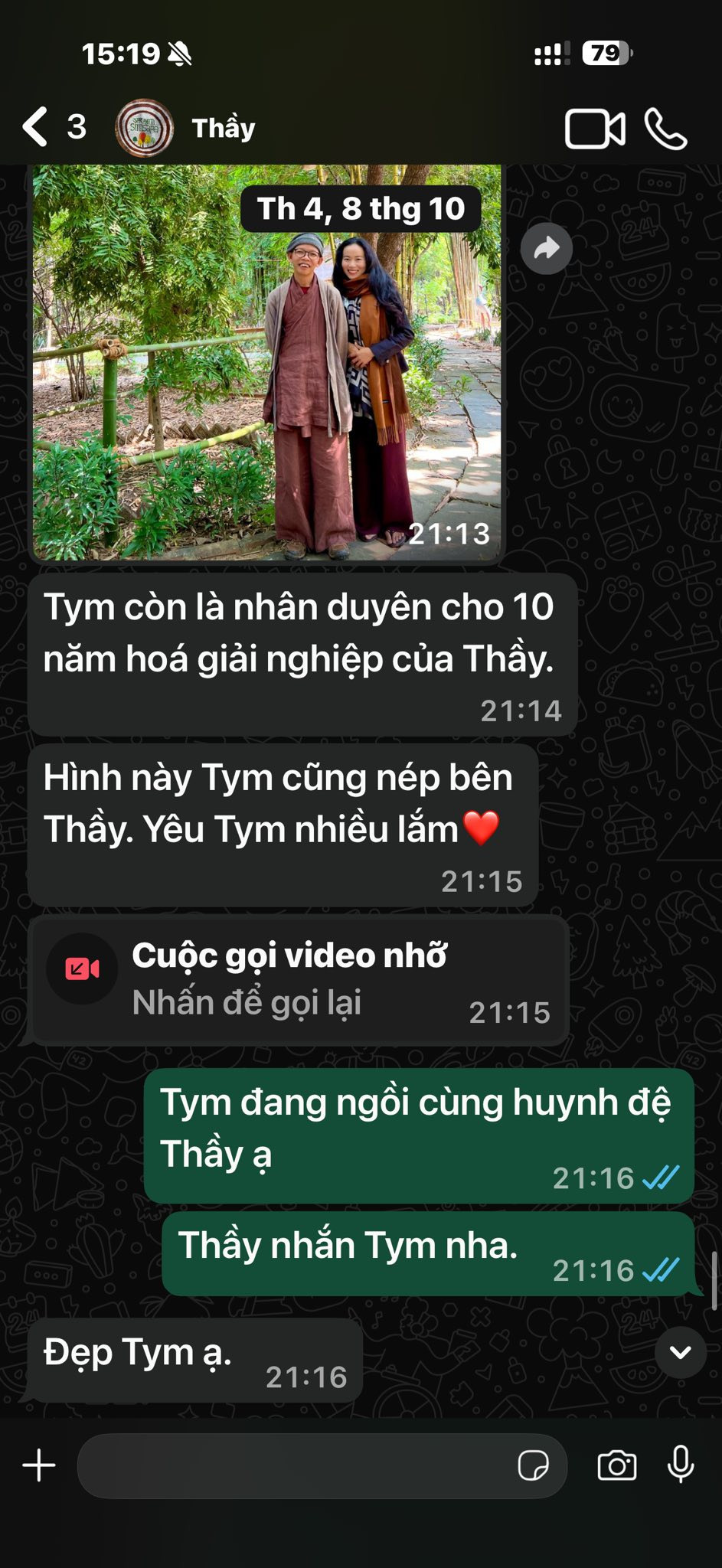Image resolution: width=722 pixels, height=1568 pixels.
Task: Open Thầy's contact profile
Action: point(223,128)
